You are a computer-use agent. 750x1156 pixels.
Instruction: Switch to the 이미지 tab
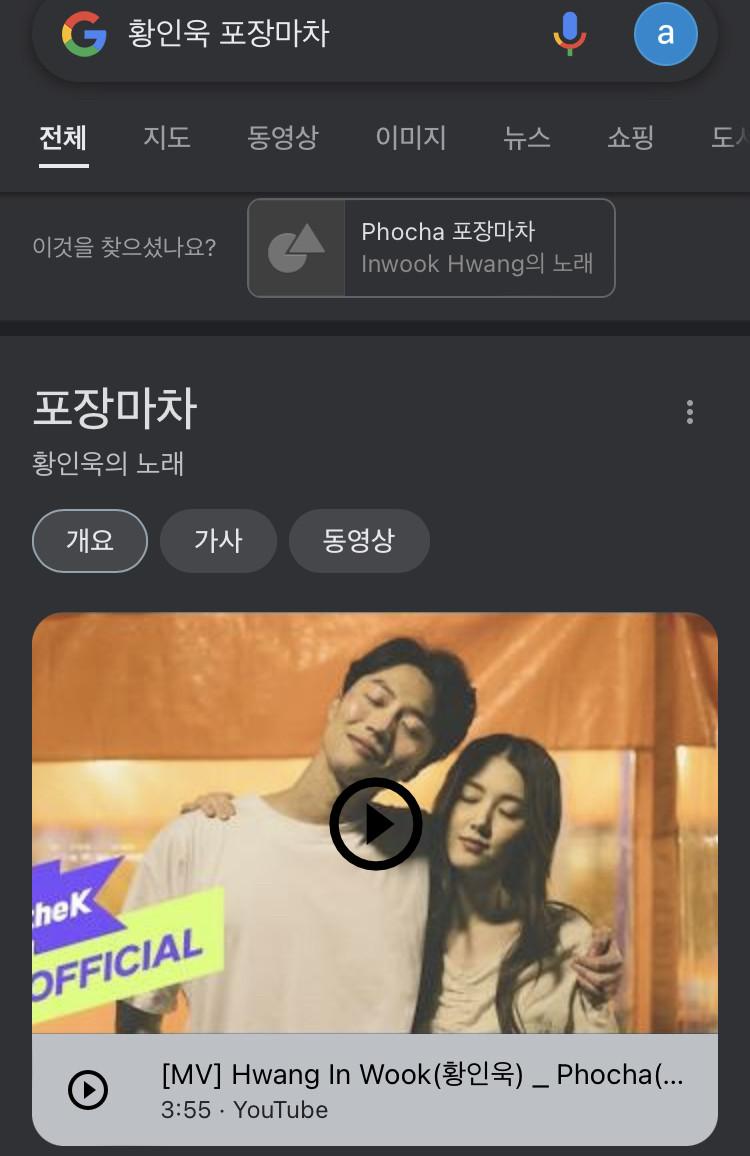tap(411, 137)
